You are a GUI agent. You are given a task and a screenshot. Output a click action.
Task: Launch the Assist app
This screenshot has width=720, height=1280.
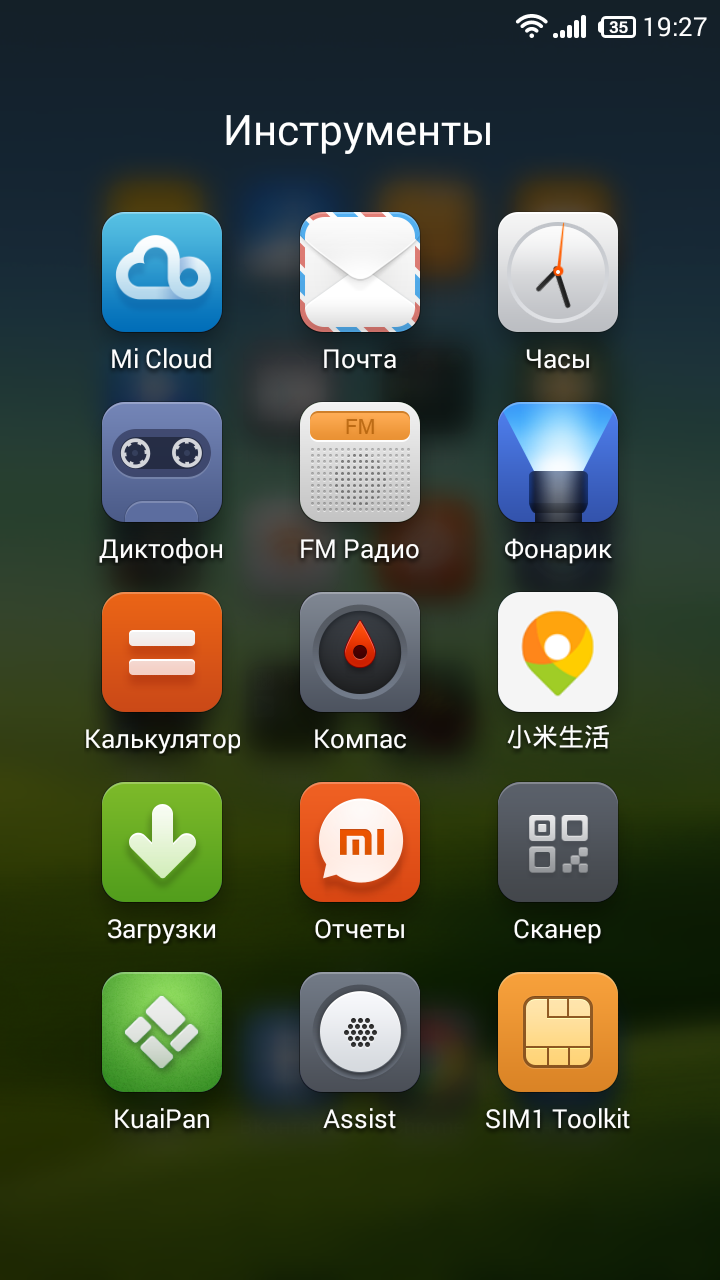click(360, 1032)
